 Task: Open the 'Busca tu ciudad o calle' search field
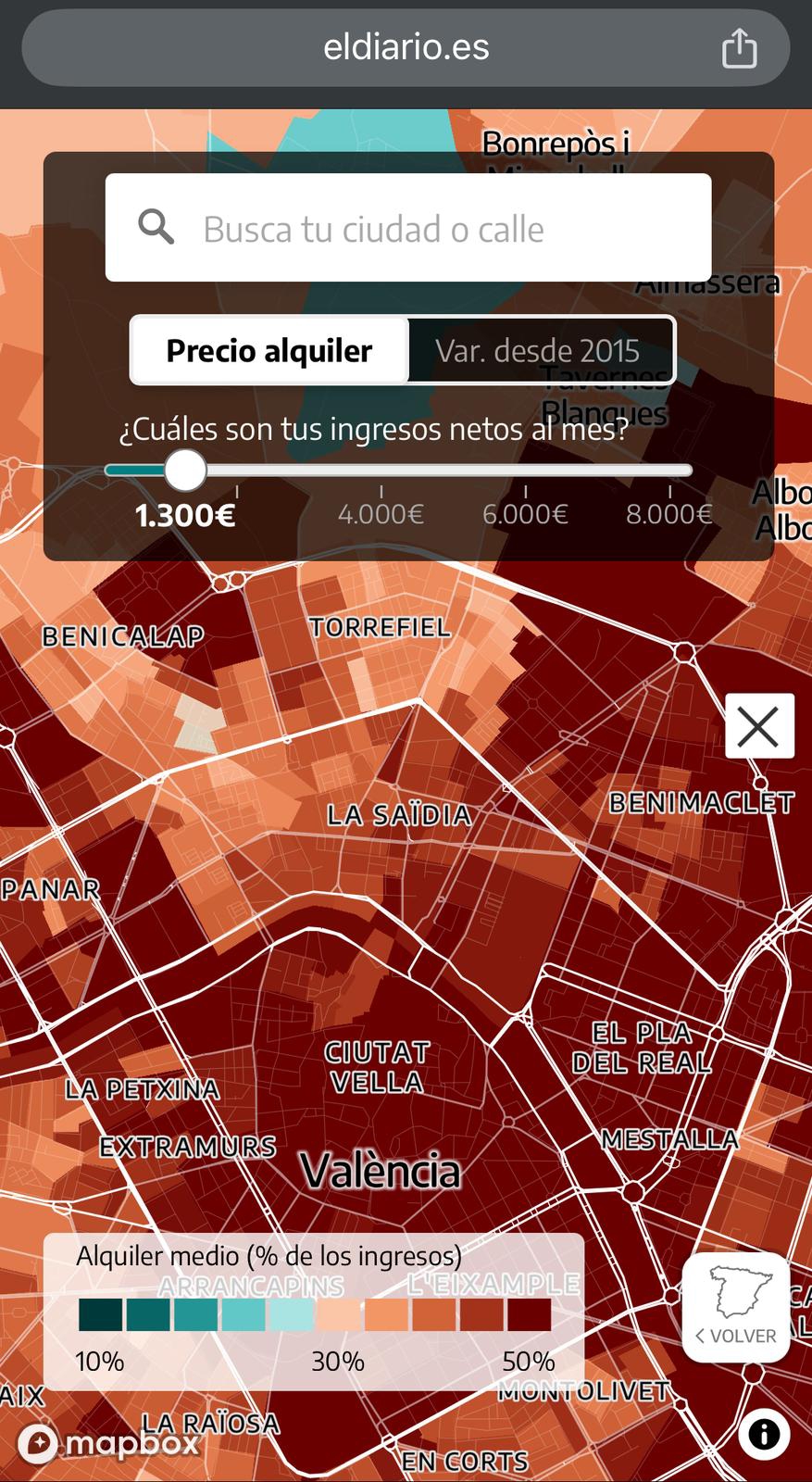pos(407,228)
